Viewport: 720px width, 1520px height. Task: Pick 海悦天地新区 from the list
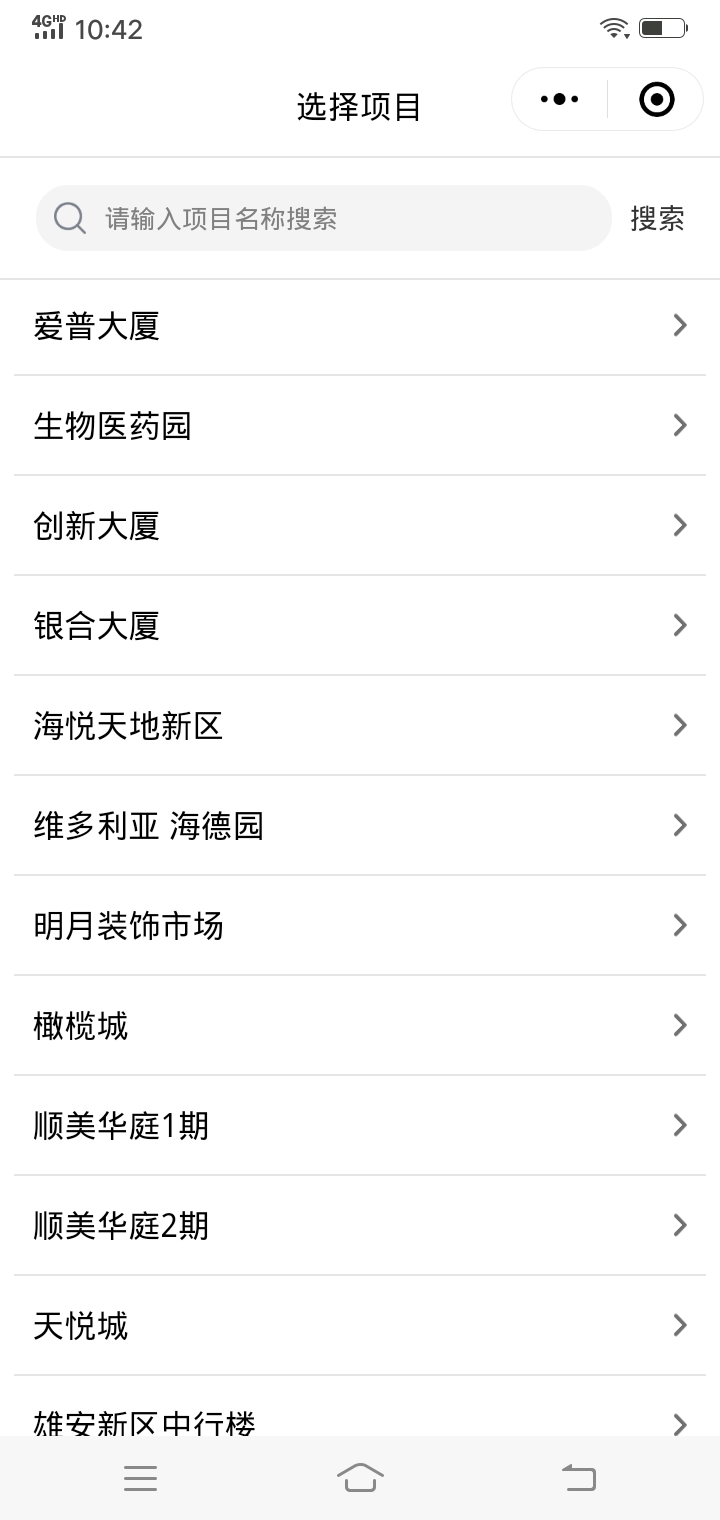[x=360, y=726]
